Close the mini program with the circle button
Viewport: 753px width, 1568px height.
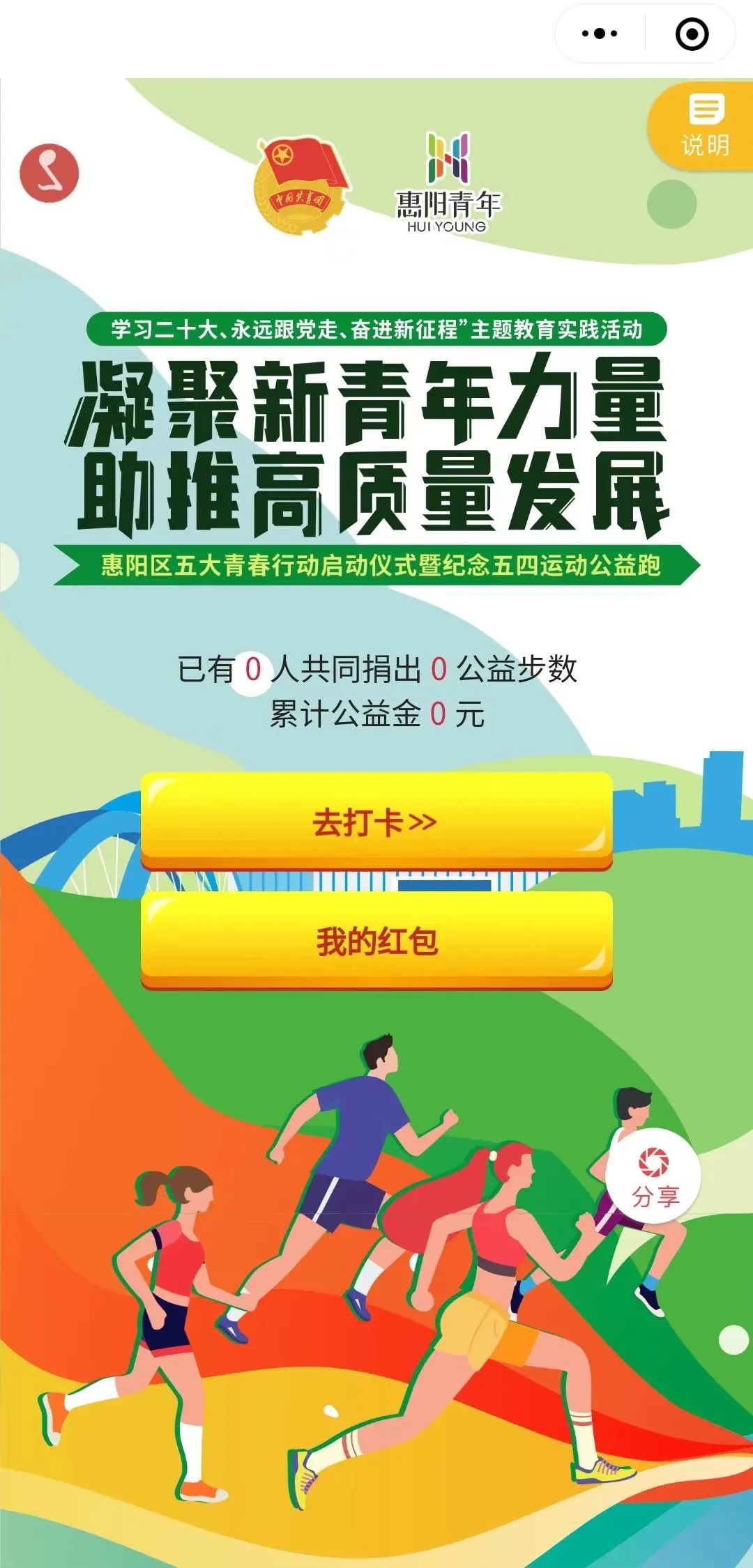coord(692,33)
